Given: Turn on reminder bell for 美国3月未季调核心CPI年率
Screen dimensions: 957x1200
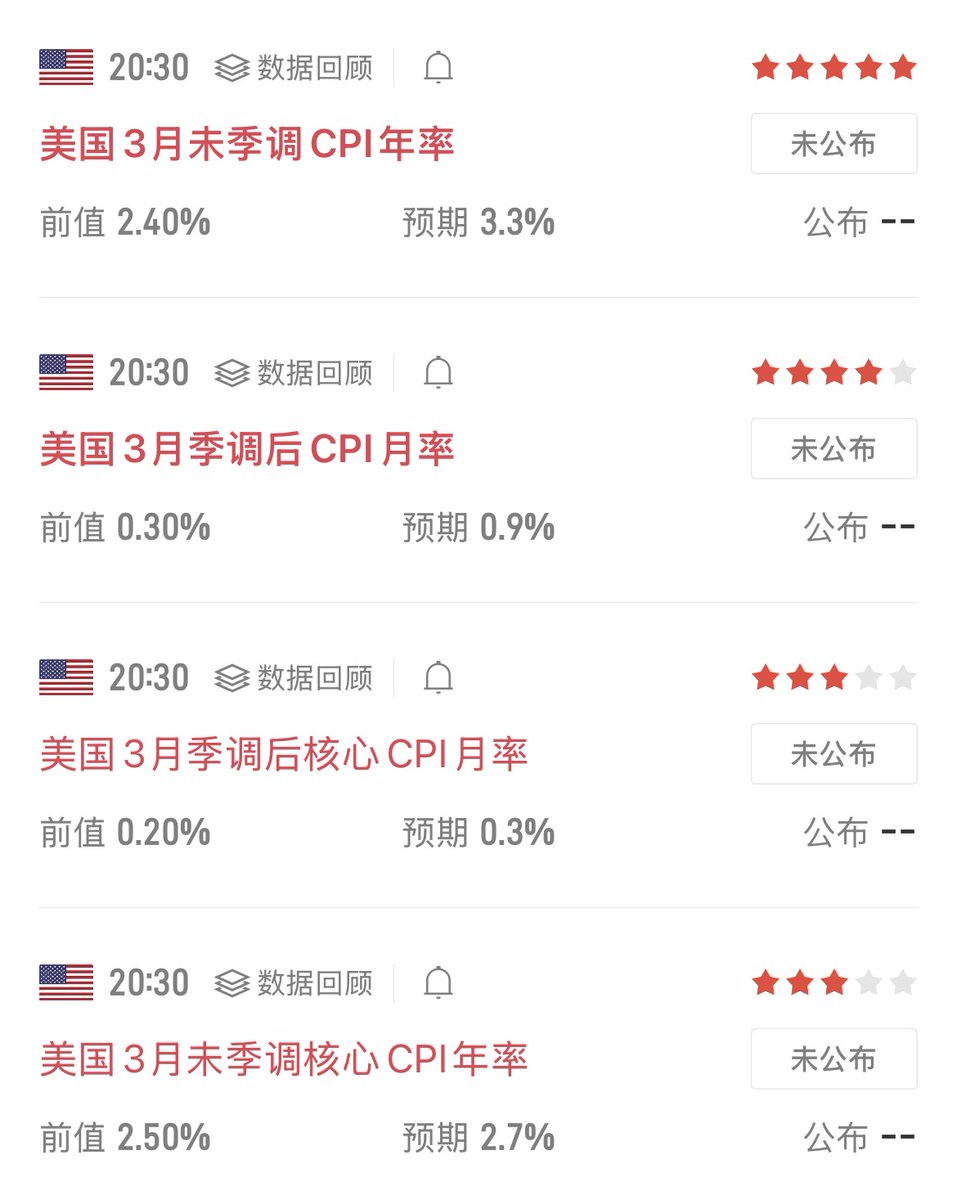Looking at the screenshot, I should click(438, 983).
